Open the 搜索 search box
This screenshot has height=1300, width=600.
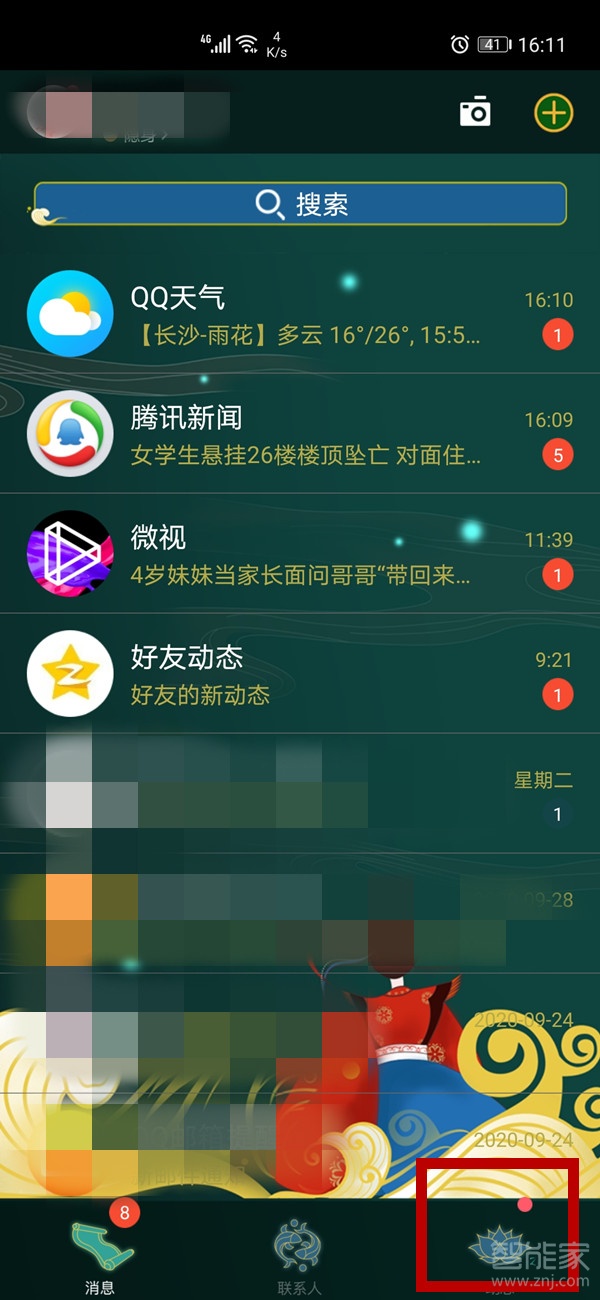pos(300,204)
